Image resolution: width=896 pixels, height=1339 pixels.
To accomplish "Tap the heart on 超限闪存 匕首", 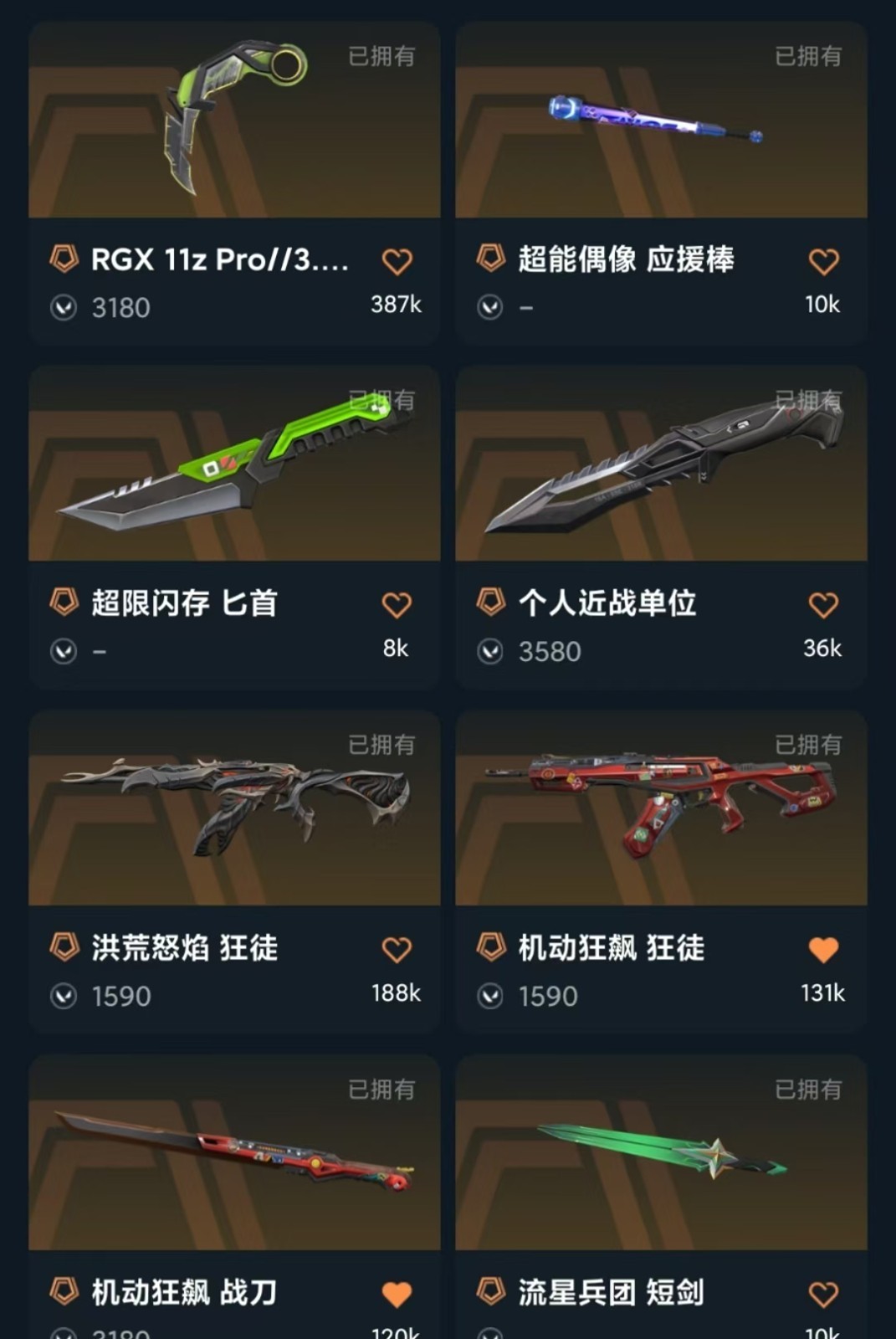I will (x=397, y=605).
